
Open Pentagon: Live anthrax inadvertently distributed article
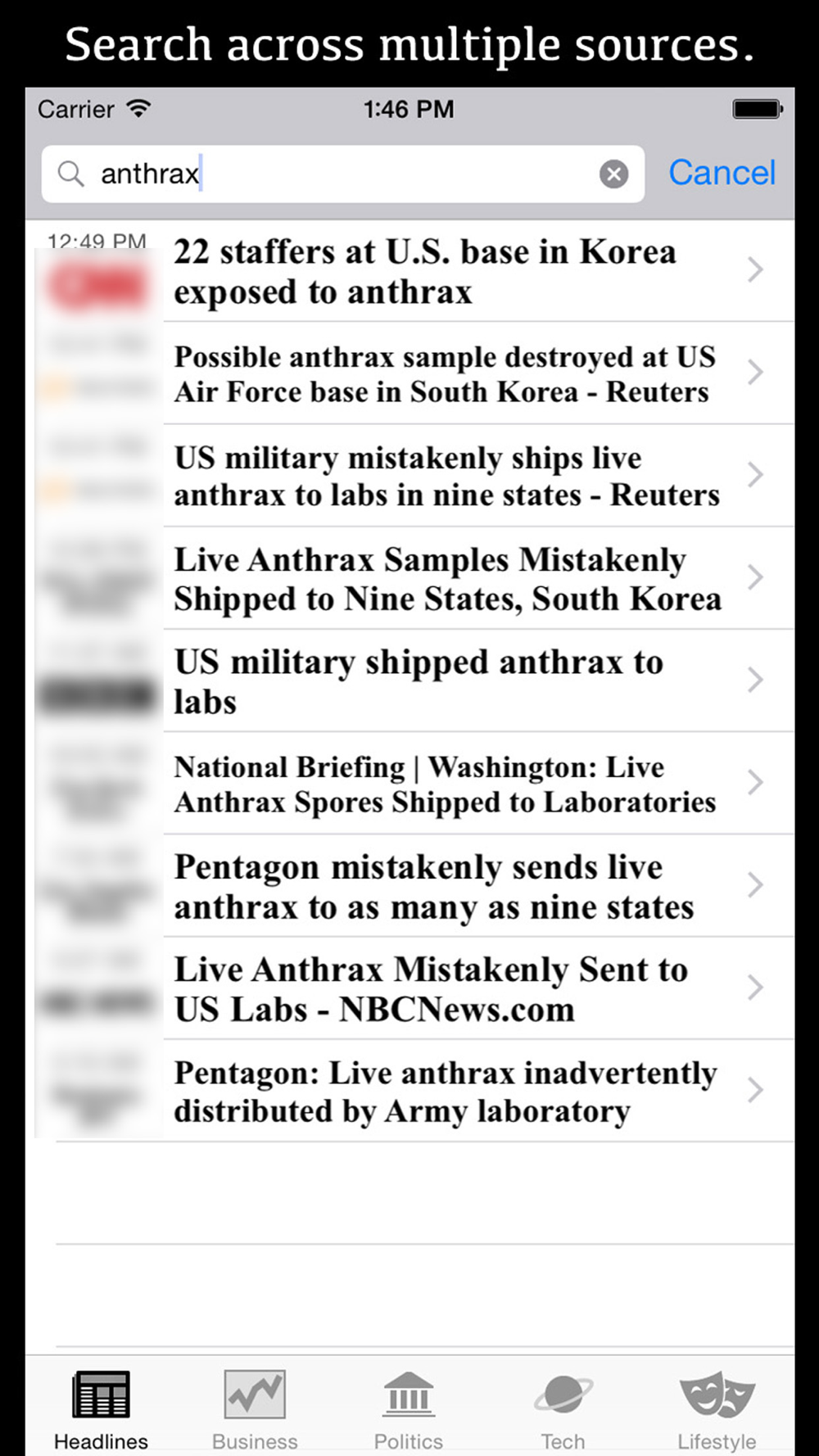(x=409, y=1091)
